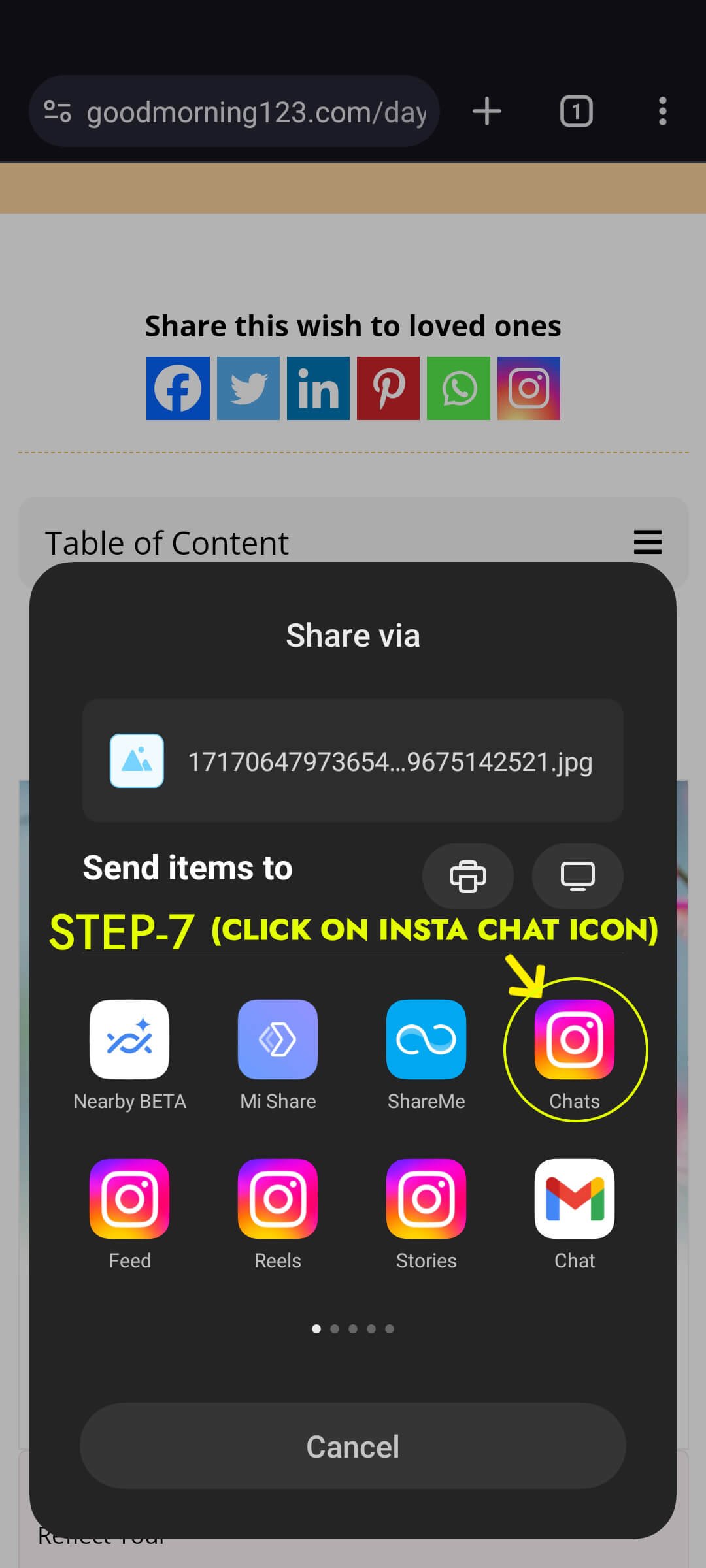Open the jpg file preview row
Screen dimensions: 706x1568
pyautogui.click(x=353, y=761)
